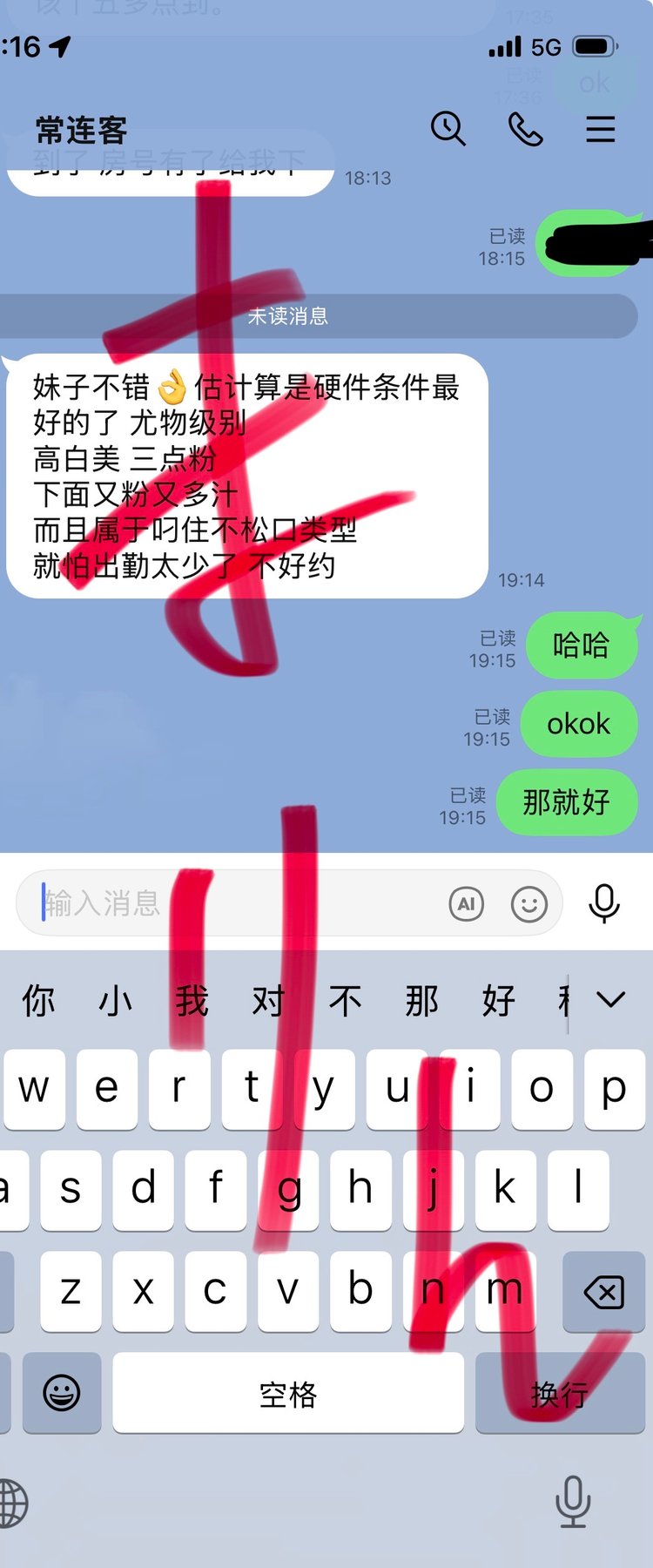Open the AI assistant icon

click(x=467, y=904)
